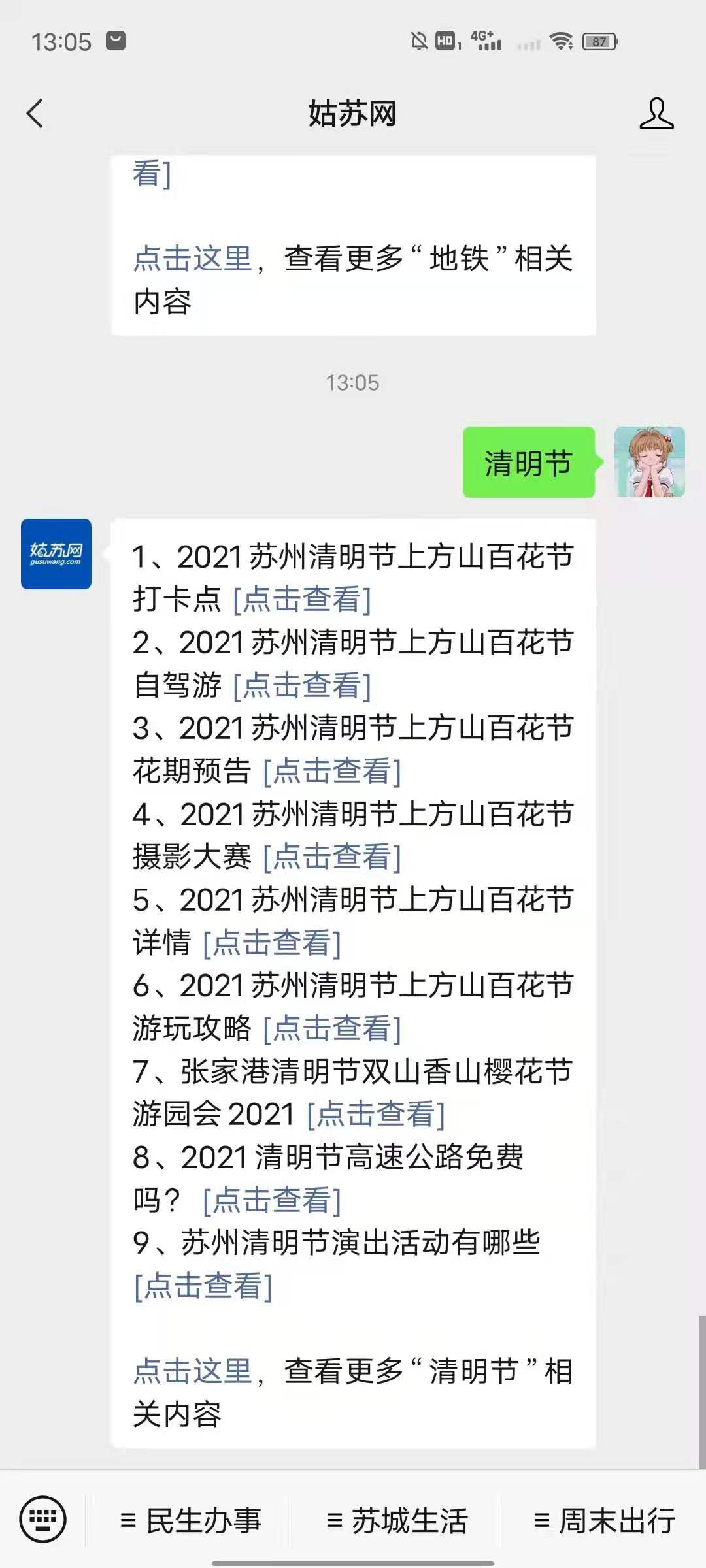
Task: Open 点击查看 link for 自驾游
Action: pyautogui.click(x=302, y=685)
